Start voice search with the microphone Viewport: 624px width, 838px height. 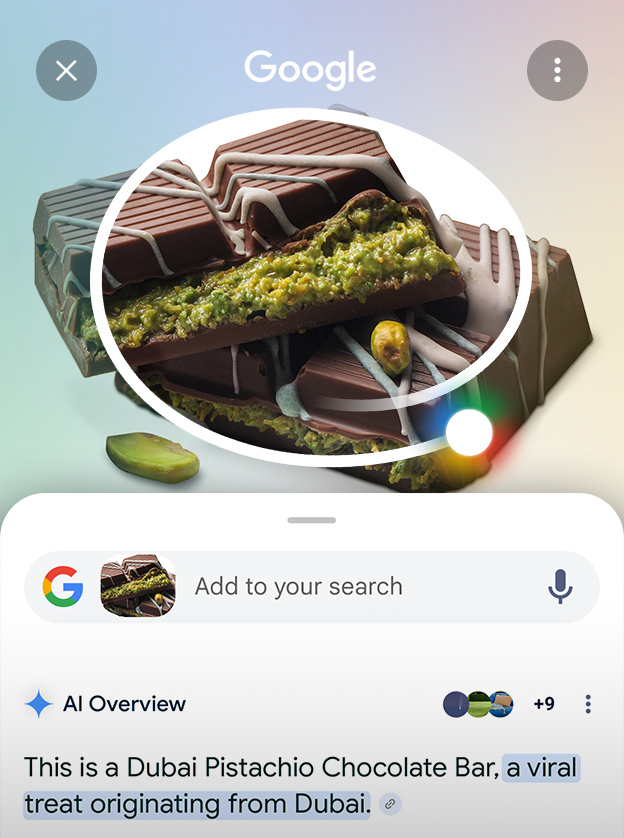point(561,587)
